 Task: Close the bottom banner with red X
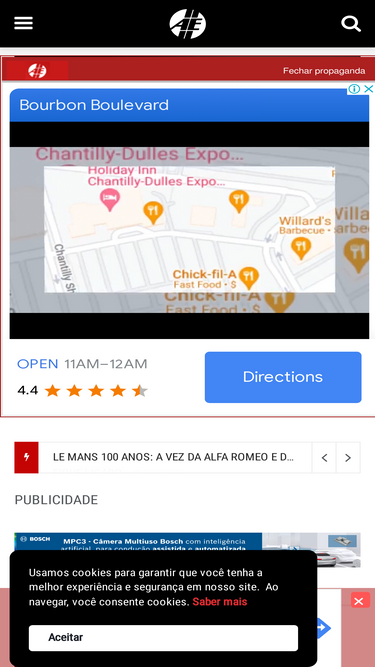(x=360, y=601)
